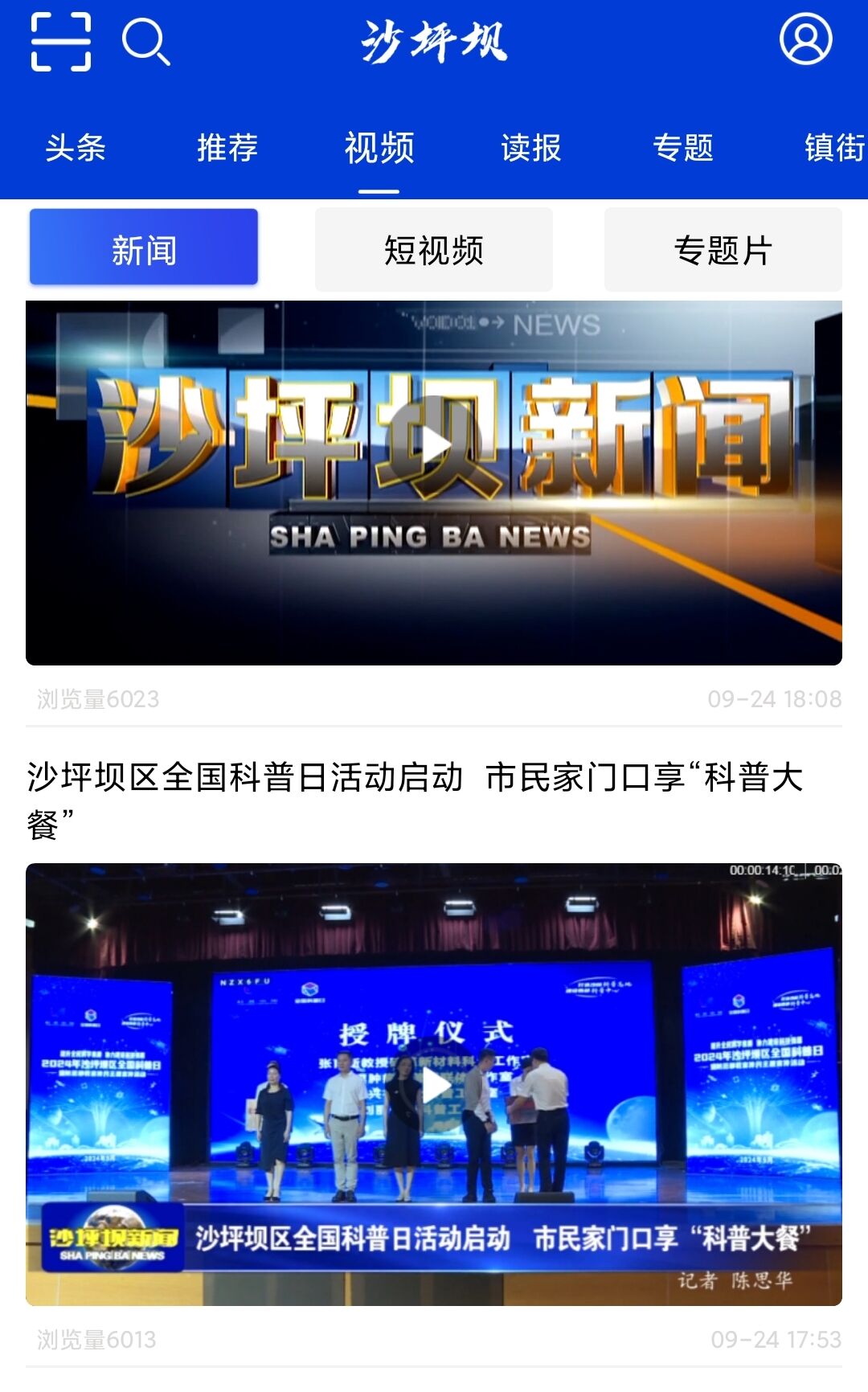The image size is (868, 1392).
Task: Switch to the 头条 tab
Action: coord(76,149)
